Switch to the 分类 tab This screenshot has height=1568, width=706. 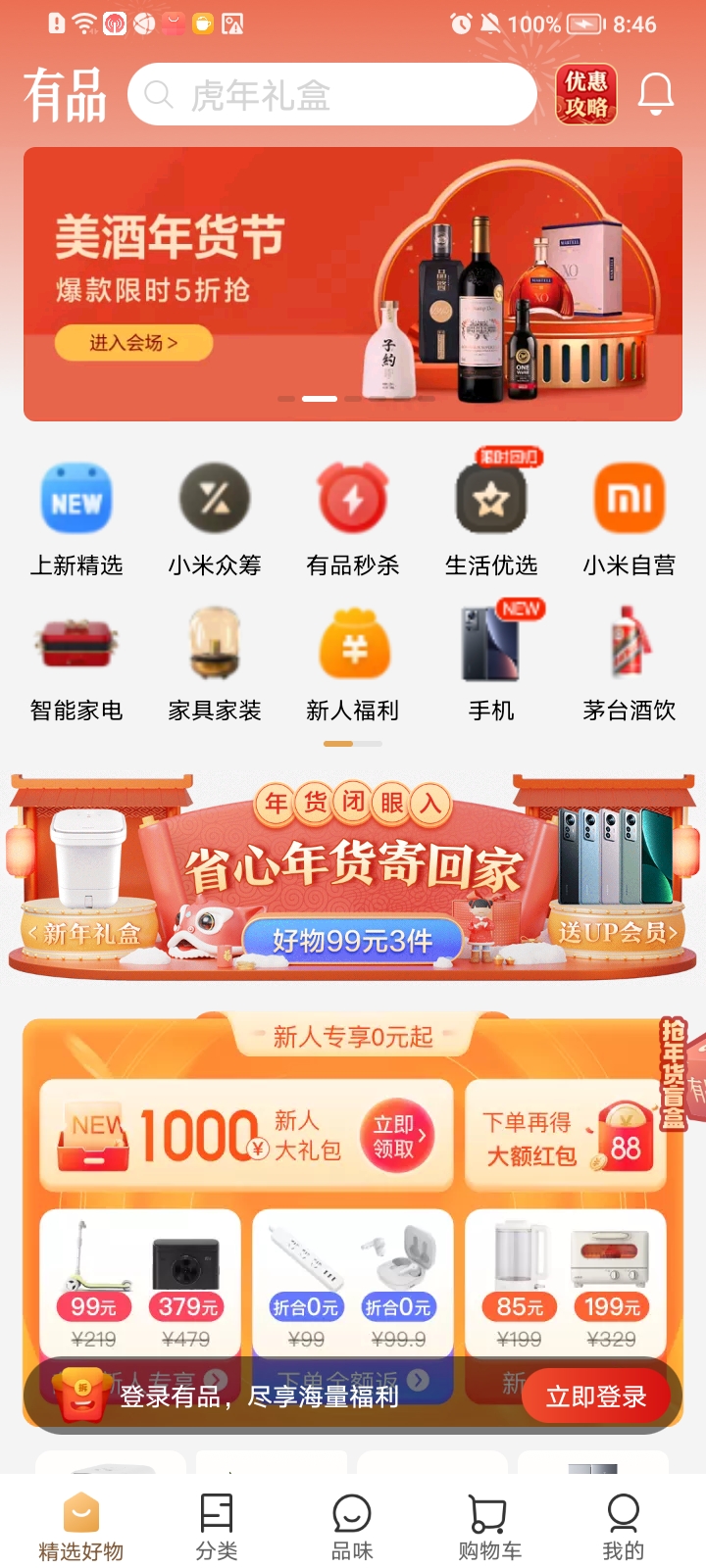(x=217, y=1525)
